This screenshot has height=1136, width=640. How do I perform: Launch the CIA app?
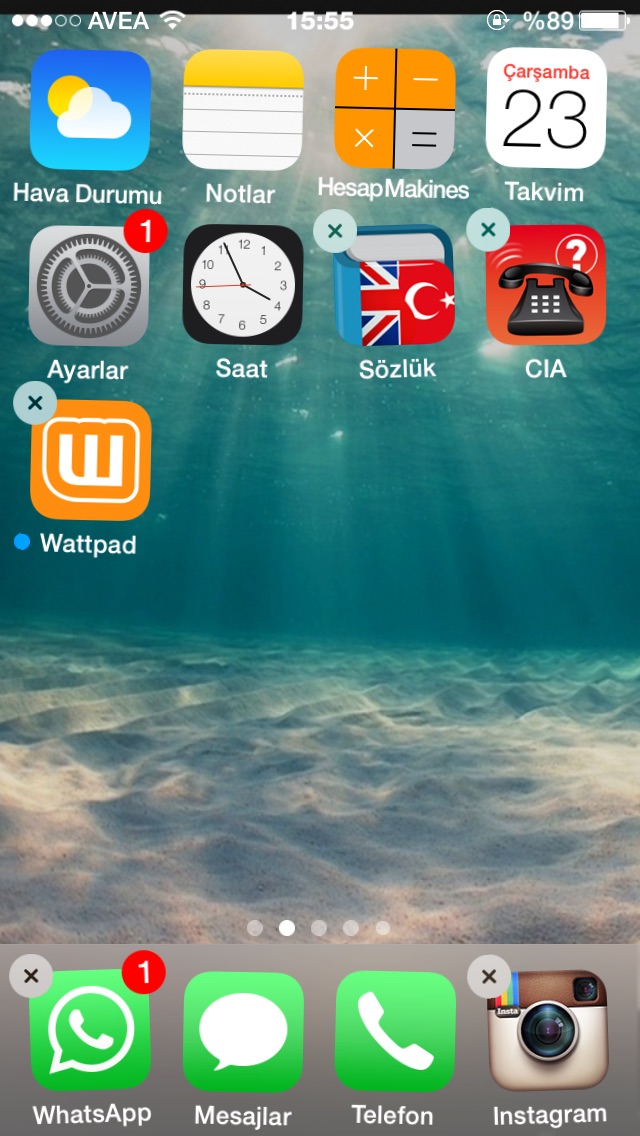point(546,288)
